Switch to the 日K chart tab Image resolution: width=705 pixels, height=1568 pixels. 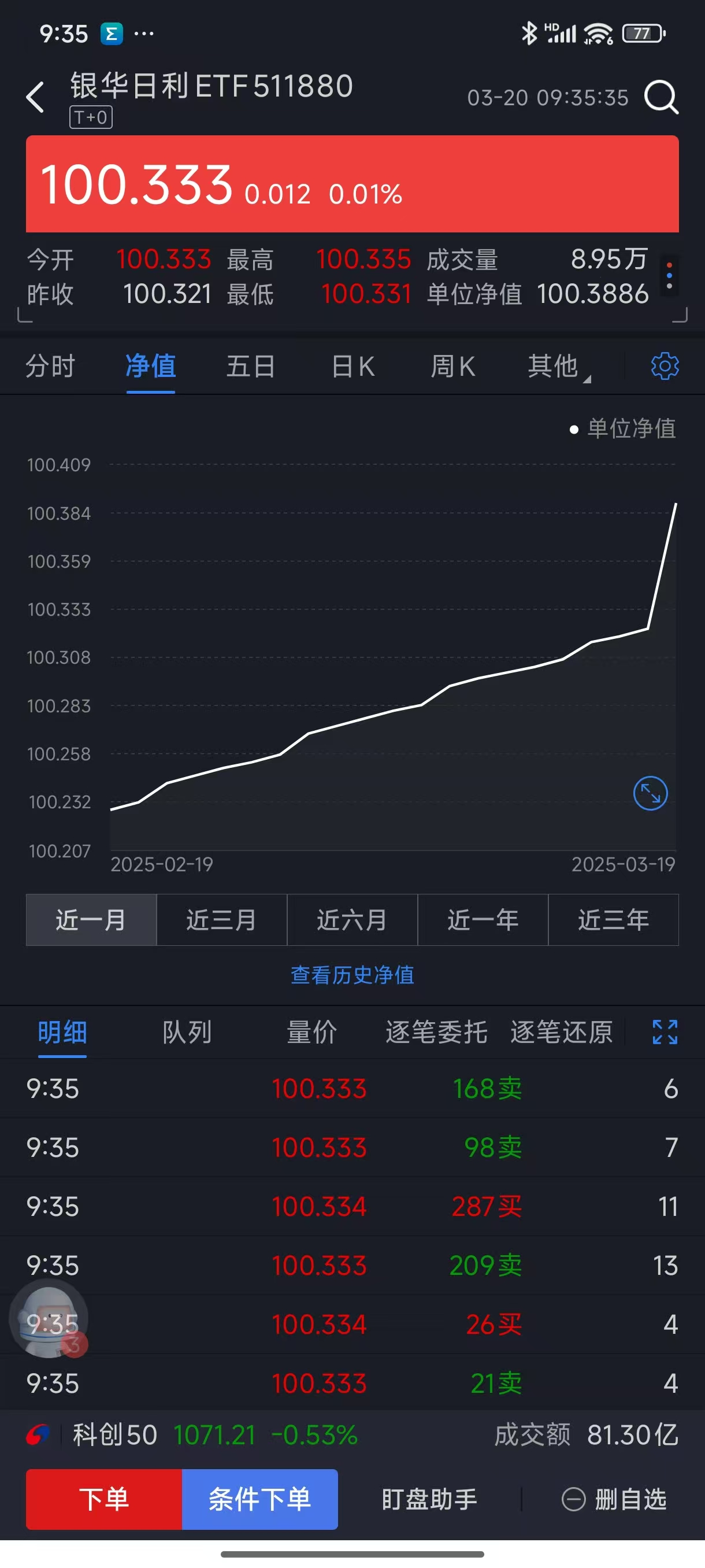click(352, 367)
